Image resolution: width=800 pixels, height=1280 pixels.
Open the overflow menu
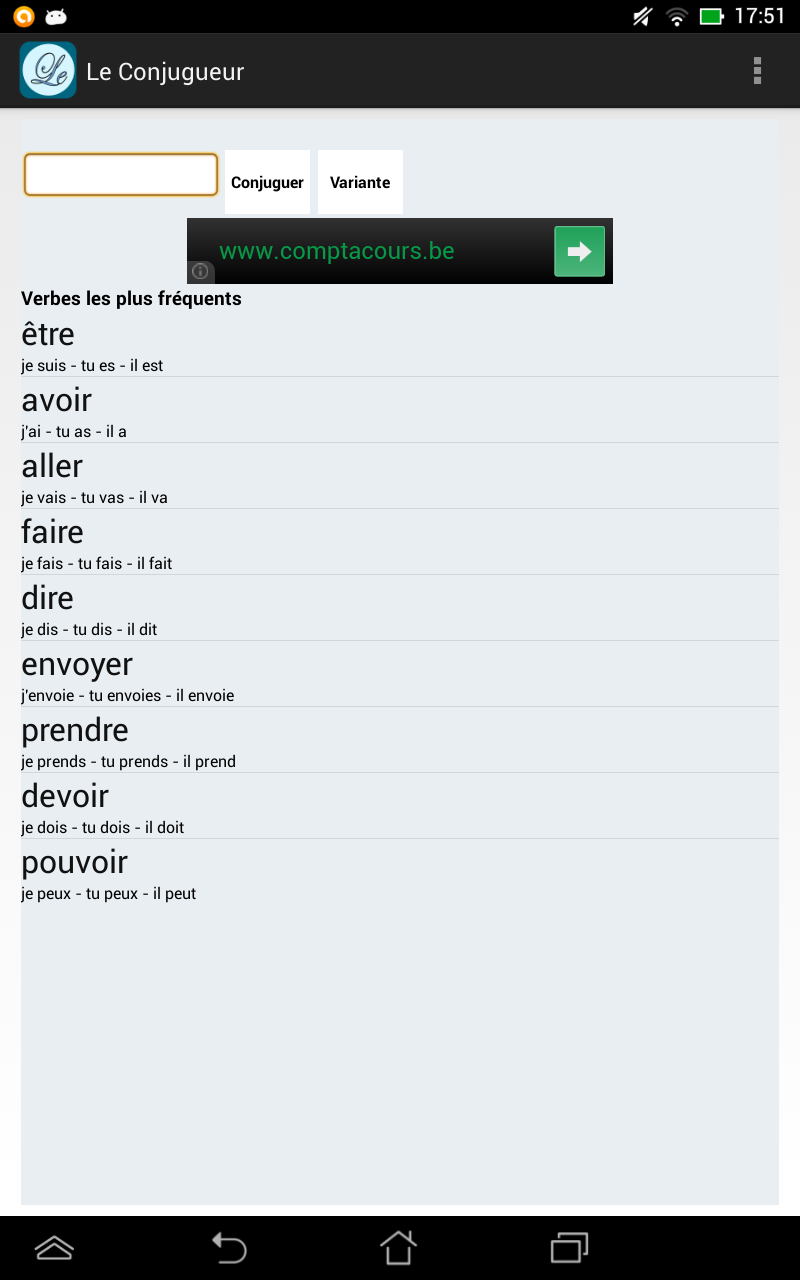click(x=757, y=70)
